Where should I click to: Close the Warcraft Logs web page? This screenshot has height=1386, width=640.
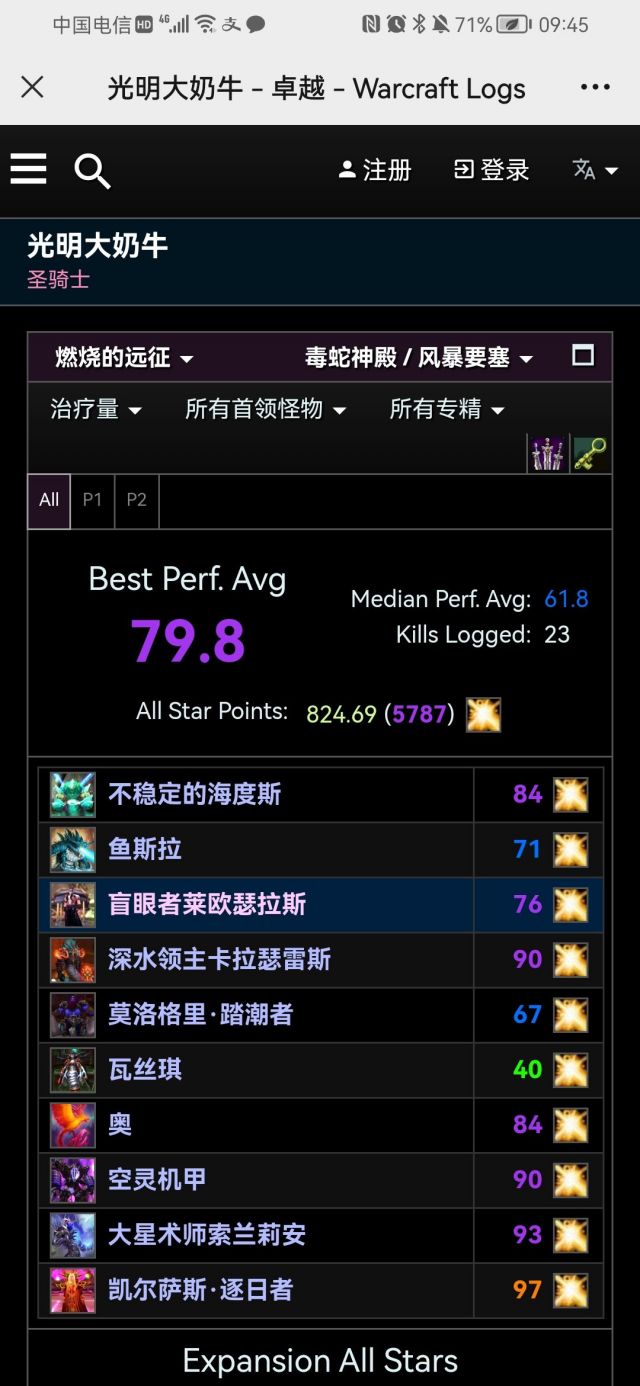point(32,88)
